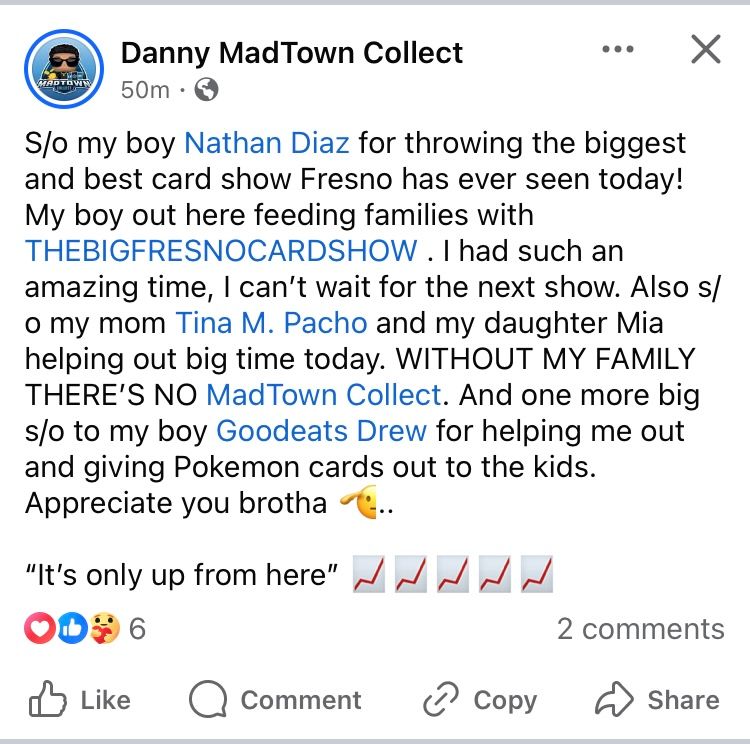
Task: Dismiss this post with the X
Action: pos(706,49)
